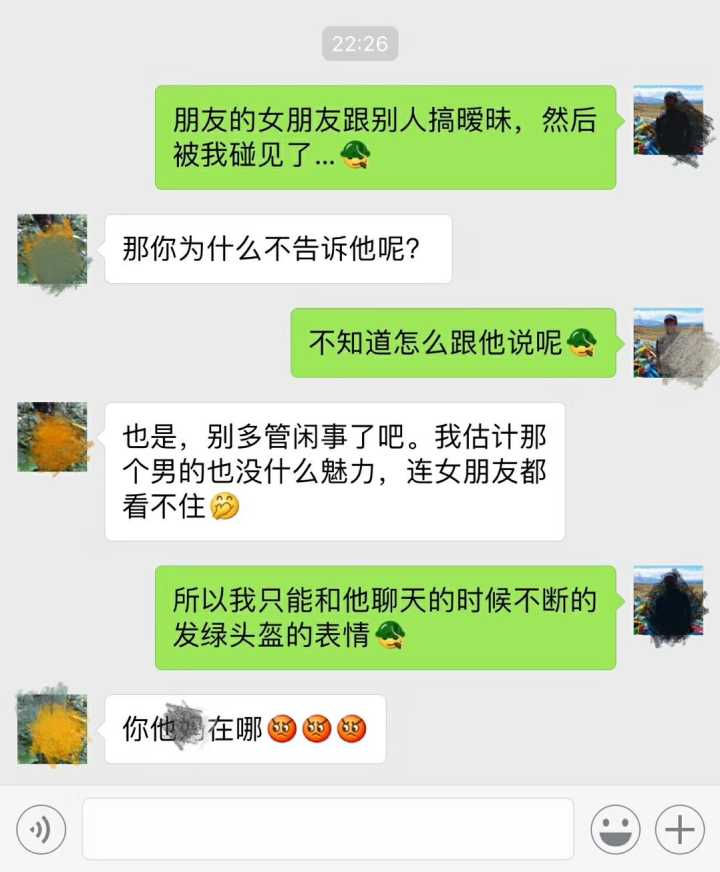This screenshot has height=872, width=720.
Task: Open the friend's avatar beside 那你为什么不告诉他呢
Action: click(52, 250)
